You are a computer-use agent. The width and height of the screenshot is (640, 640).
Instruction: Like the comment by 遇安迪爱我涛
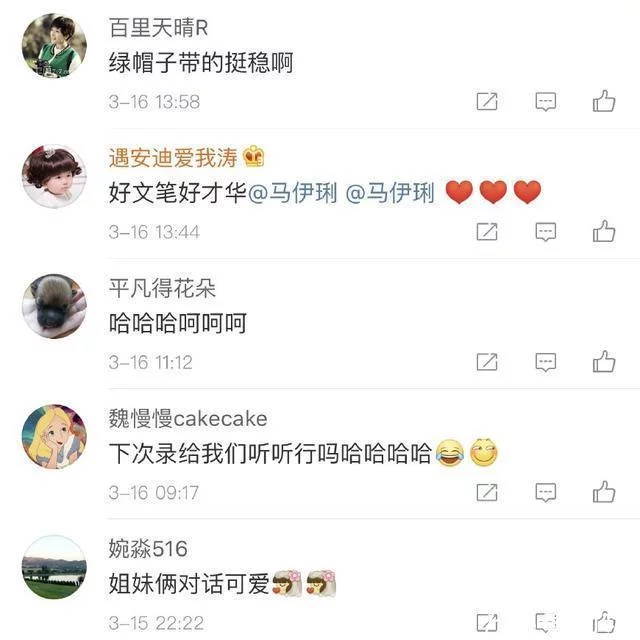[603, 232]
